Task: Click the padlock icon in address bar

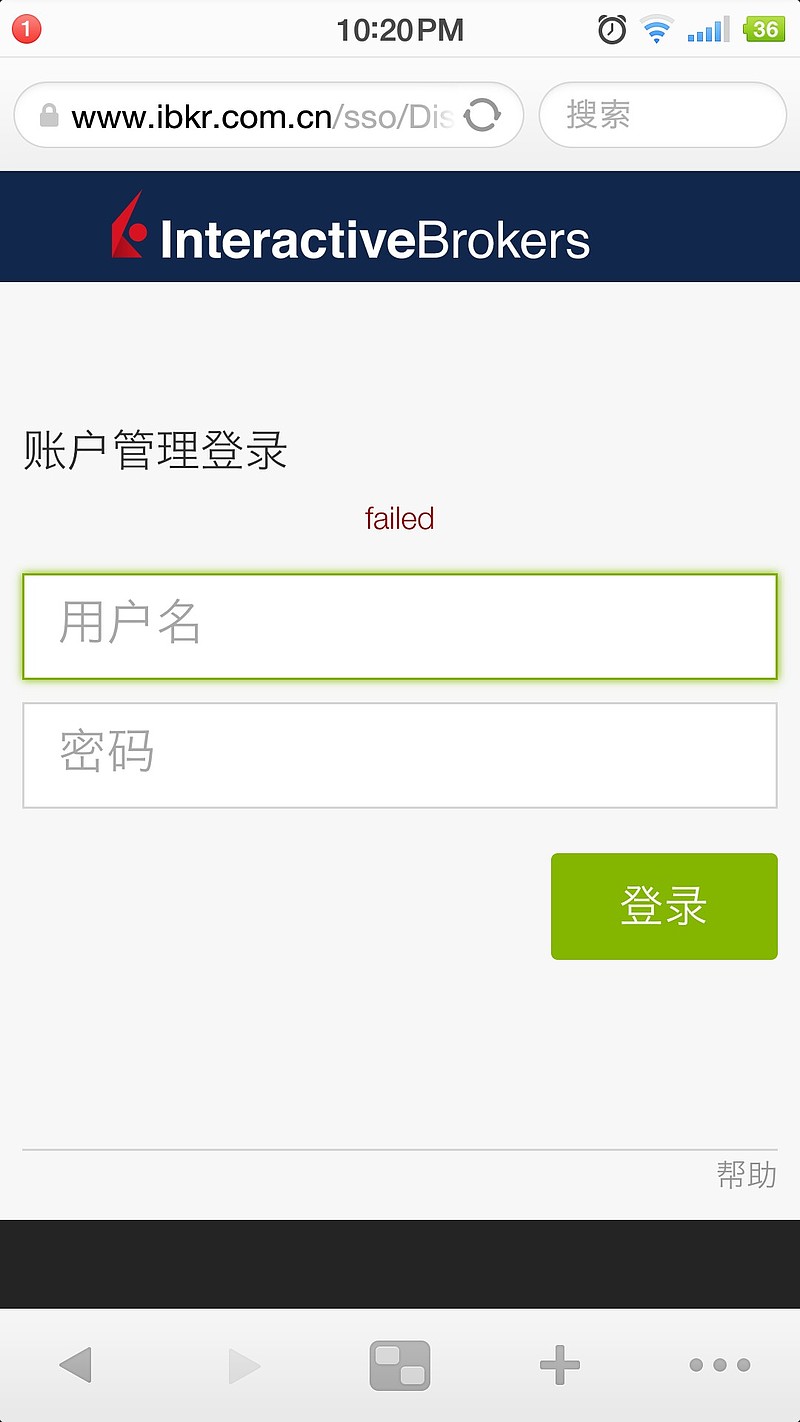Action: [47, 114]
